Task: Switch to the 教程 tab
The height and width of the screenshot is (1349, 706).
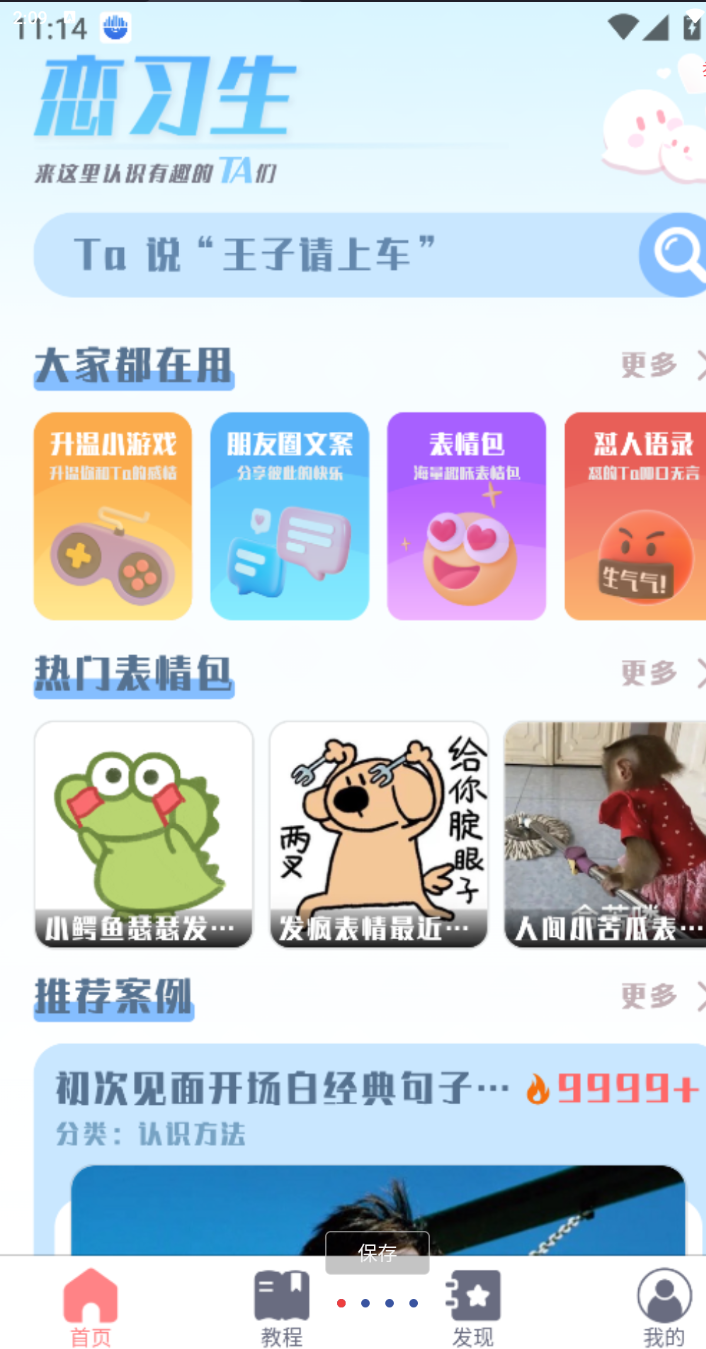Action: point(282,1309)
